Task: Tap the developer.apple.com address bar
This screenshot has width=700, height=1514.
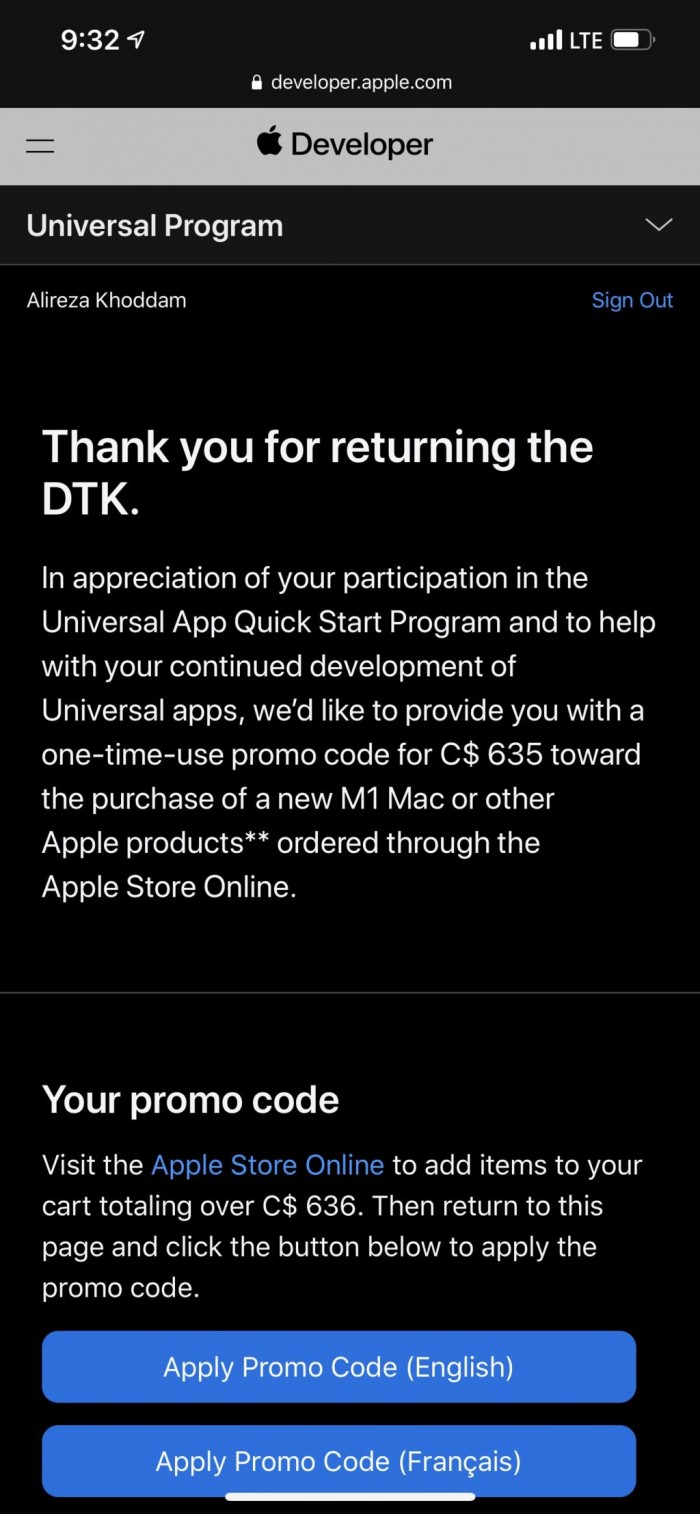Action: pos(351,83)
